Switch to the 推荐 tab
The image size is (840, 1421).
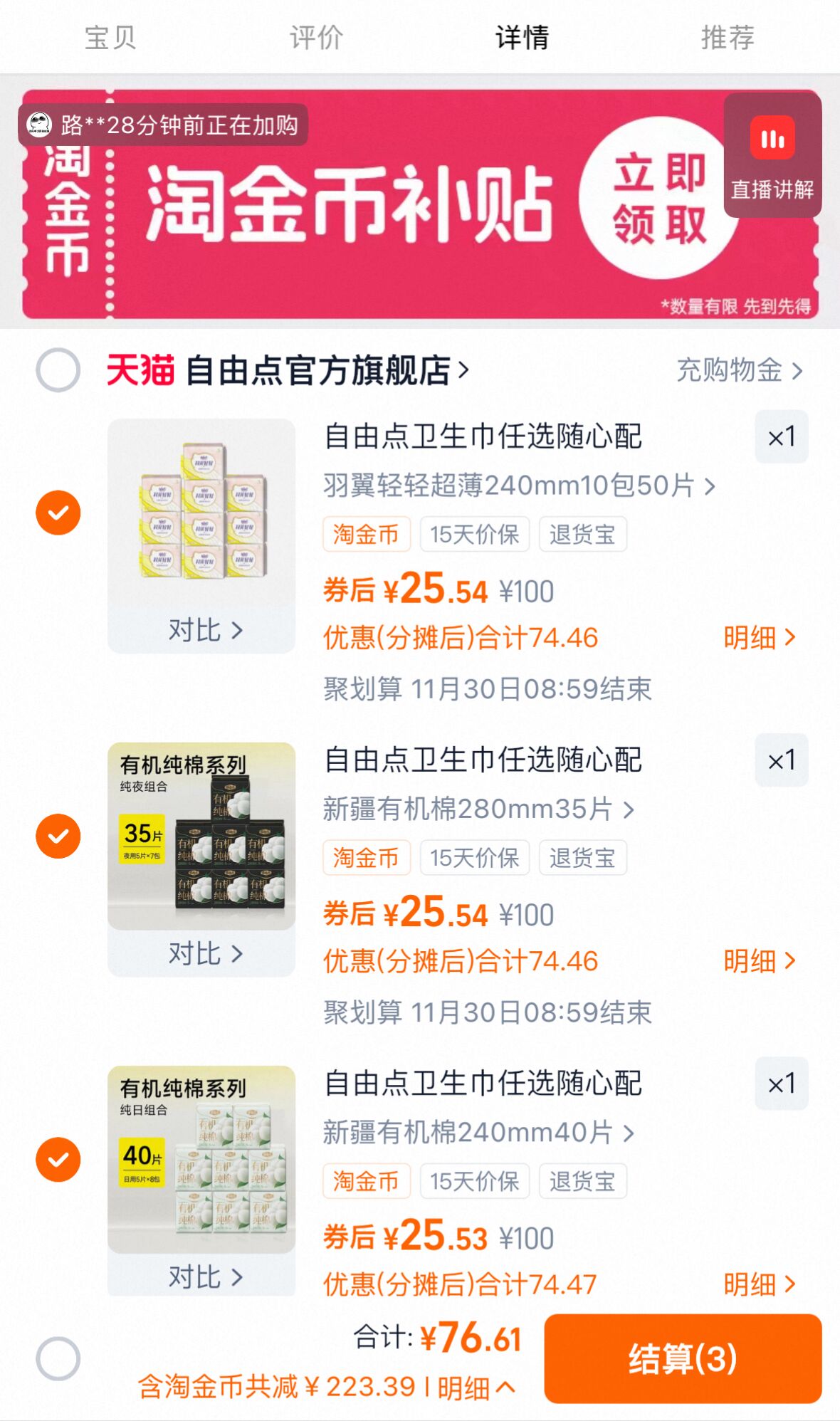tap(729, 38)
